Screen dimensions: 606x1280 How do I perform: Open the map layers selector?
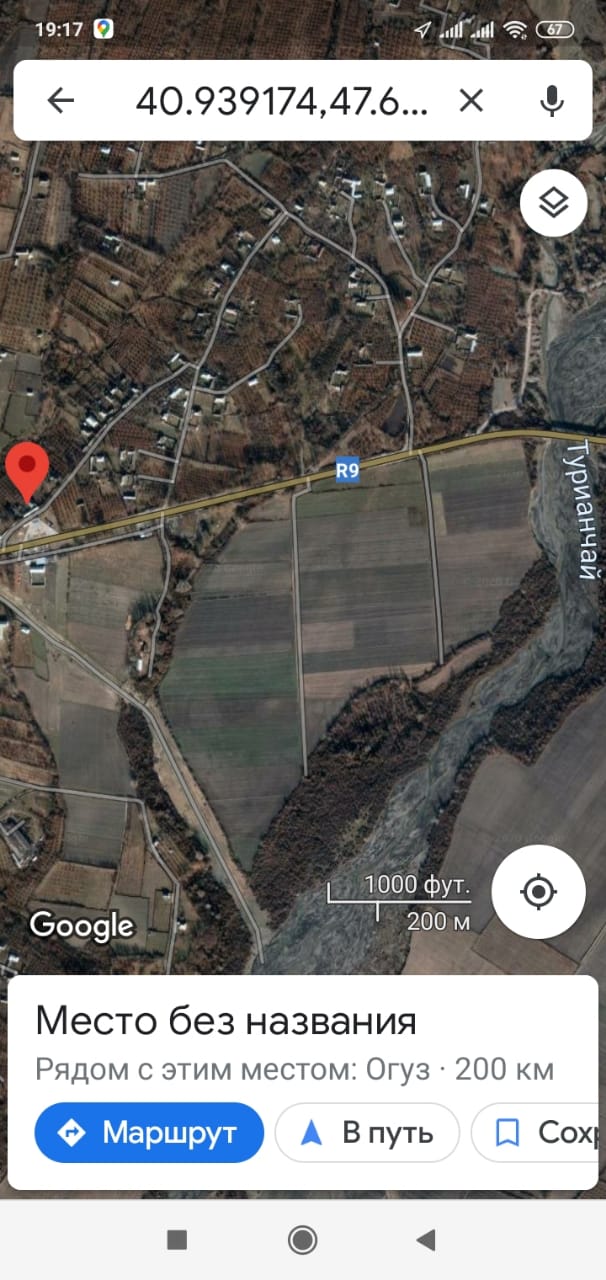pos(553,203)
